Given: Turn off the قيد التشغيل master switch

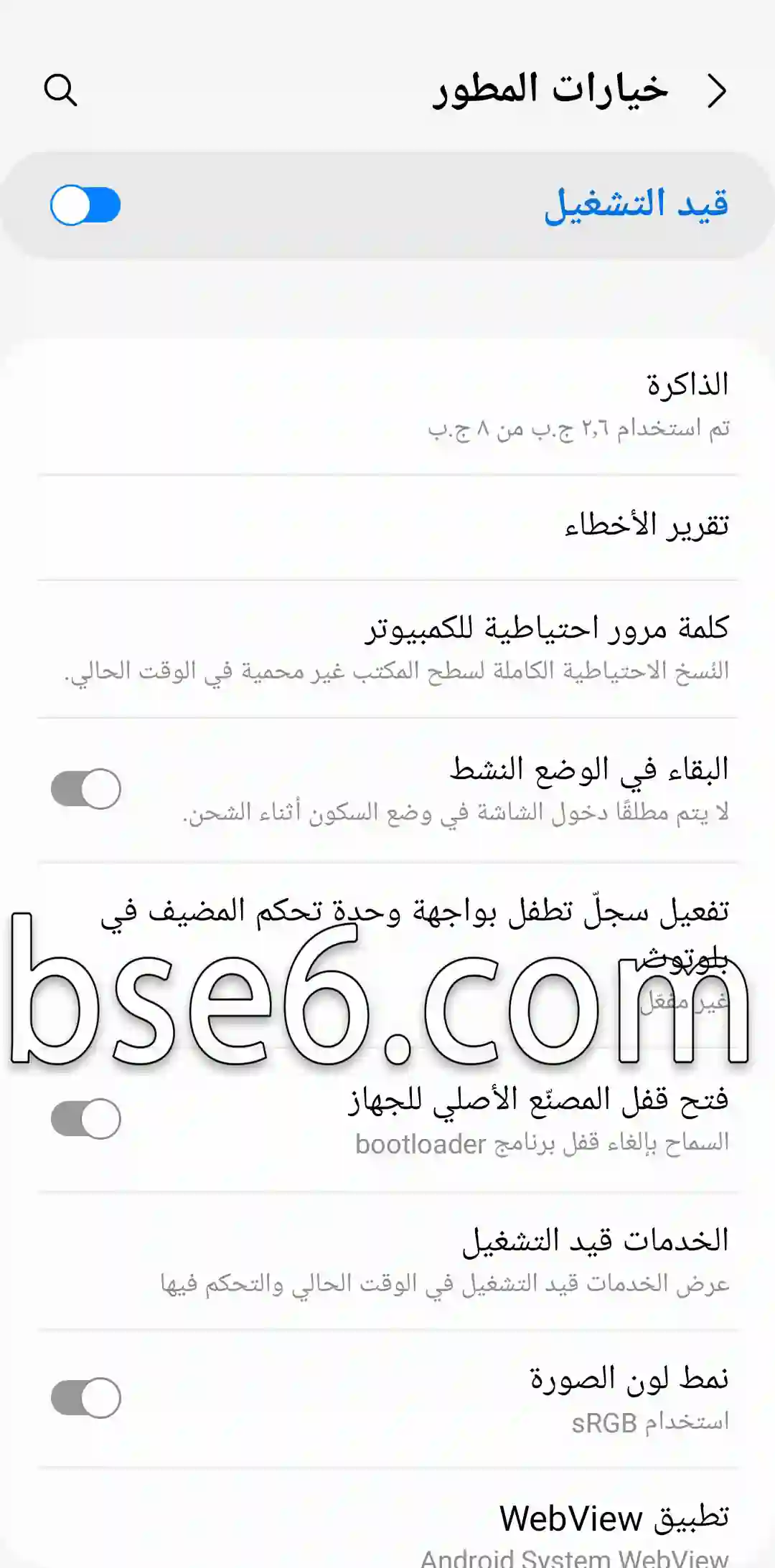Looking at the screenshot, I should point(85,205).
